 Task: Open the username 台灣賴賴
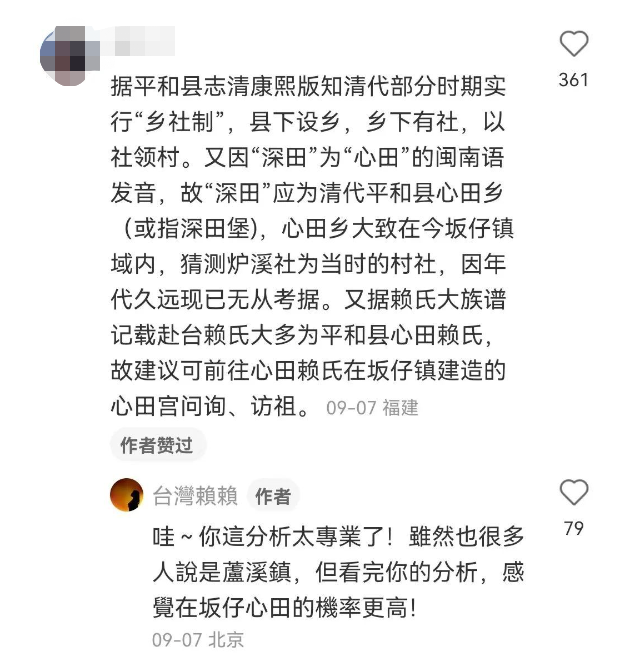[195, 496]
